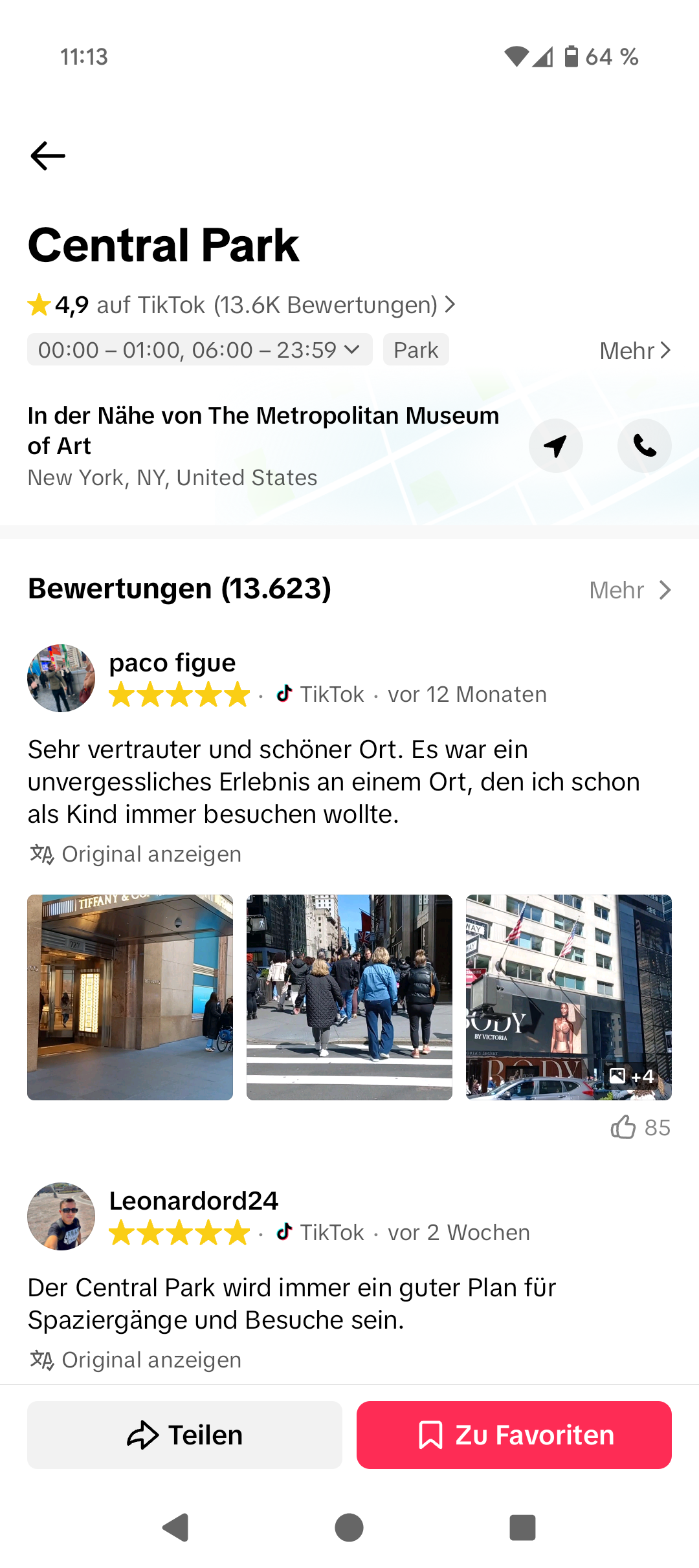Image resolution: width=699 pixels, height=1568 pixels.
Task: Open Leonardord24's profile picture
Action: point(61,1216)
